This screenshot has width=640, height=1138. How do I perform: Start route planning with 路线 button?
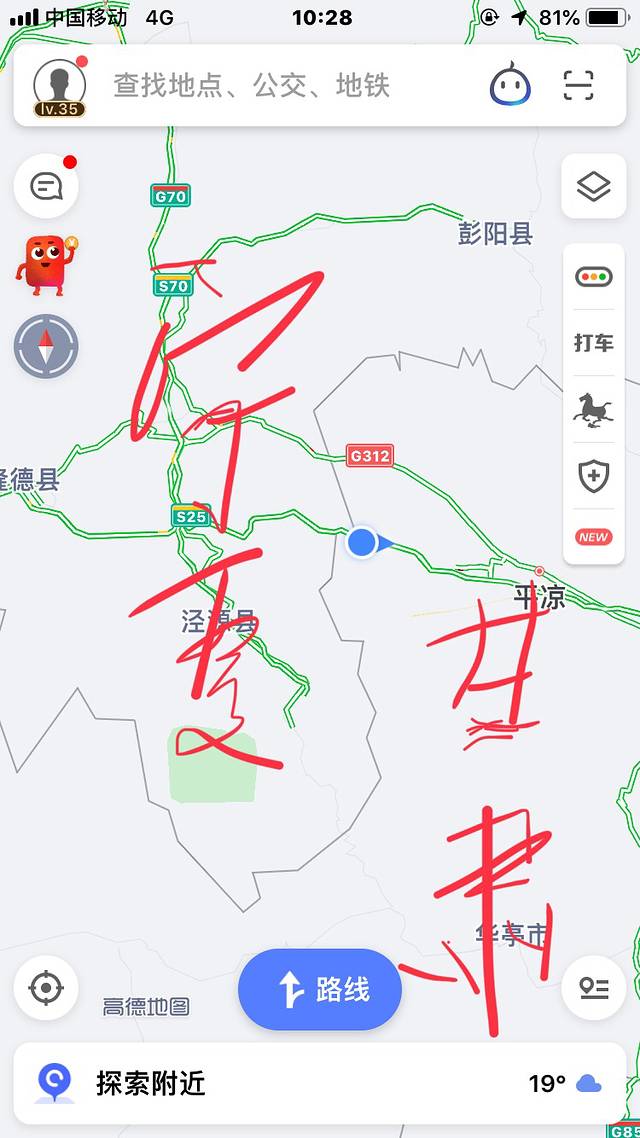[320, 990]
